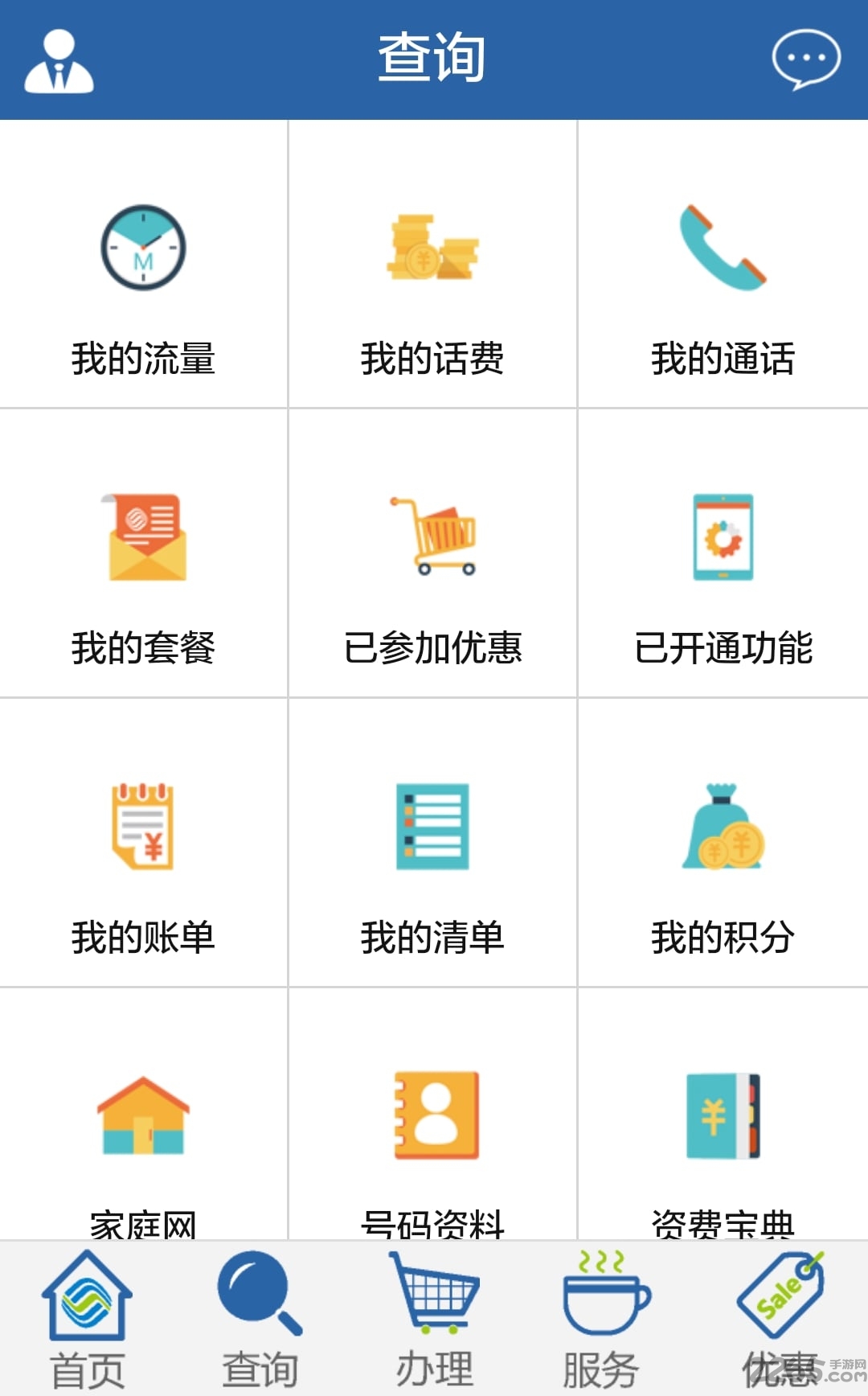868x1396 pixels.
Task: Open the 优惠 deals tab
Action: pyautogui.click(x=780, y=1319)
